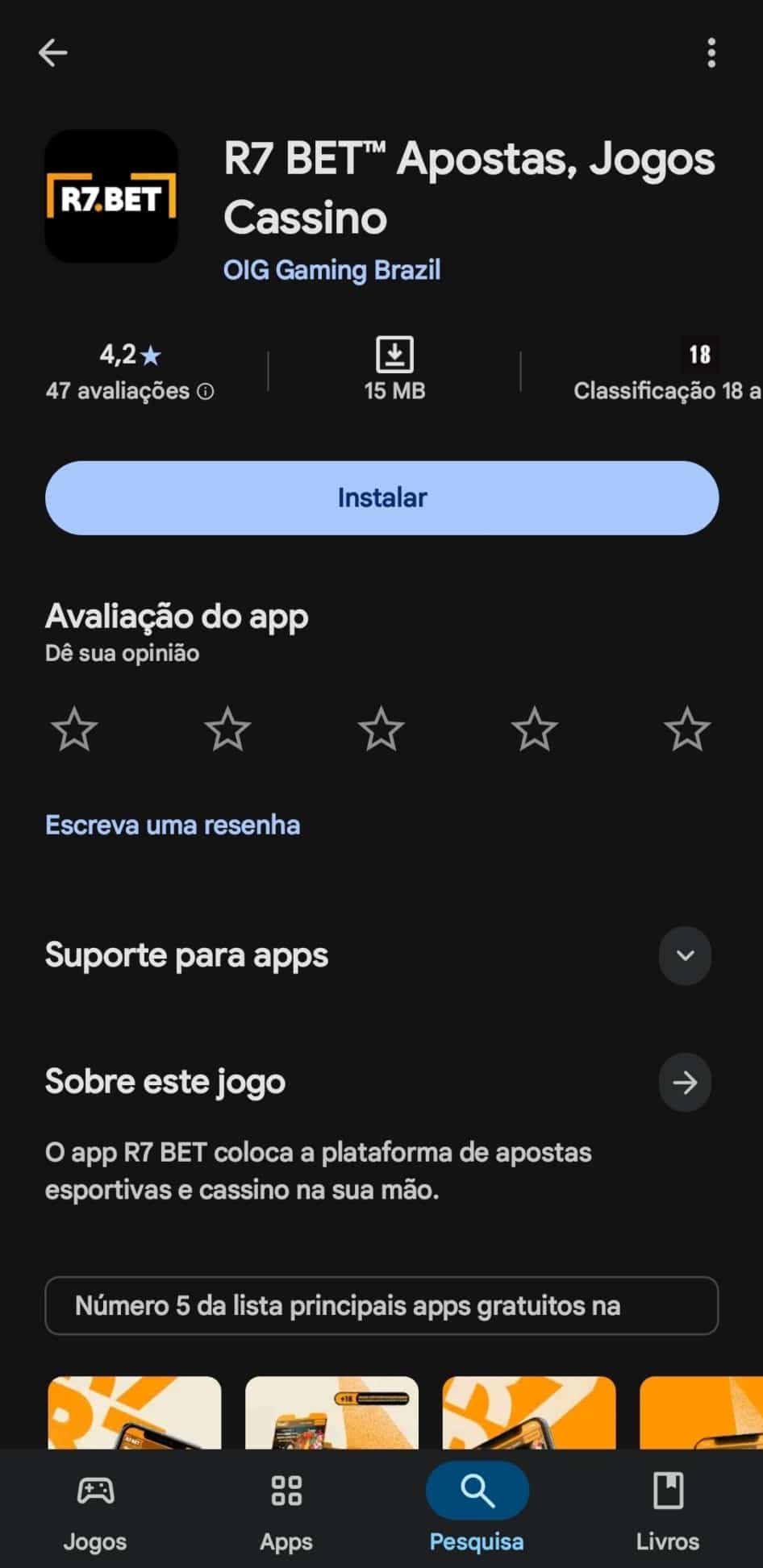This screenshot has width=763, height=1568.
Task: Click the Jogos game controller icon
Action: pos(94,1491)
